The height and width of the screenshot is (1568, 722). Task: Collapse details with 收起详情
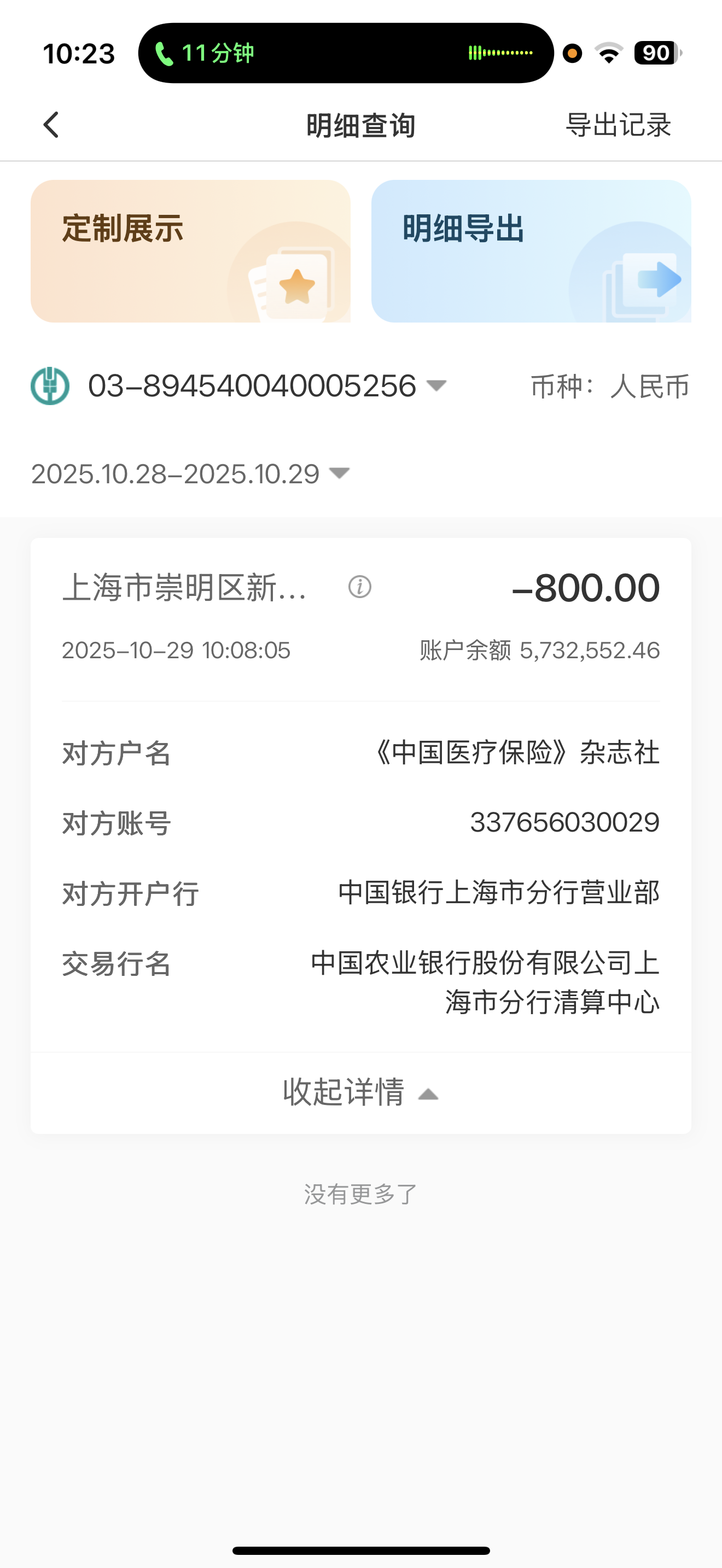point(360,1092)
